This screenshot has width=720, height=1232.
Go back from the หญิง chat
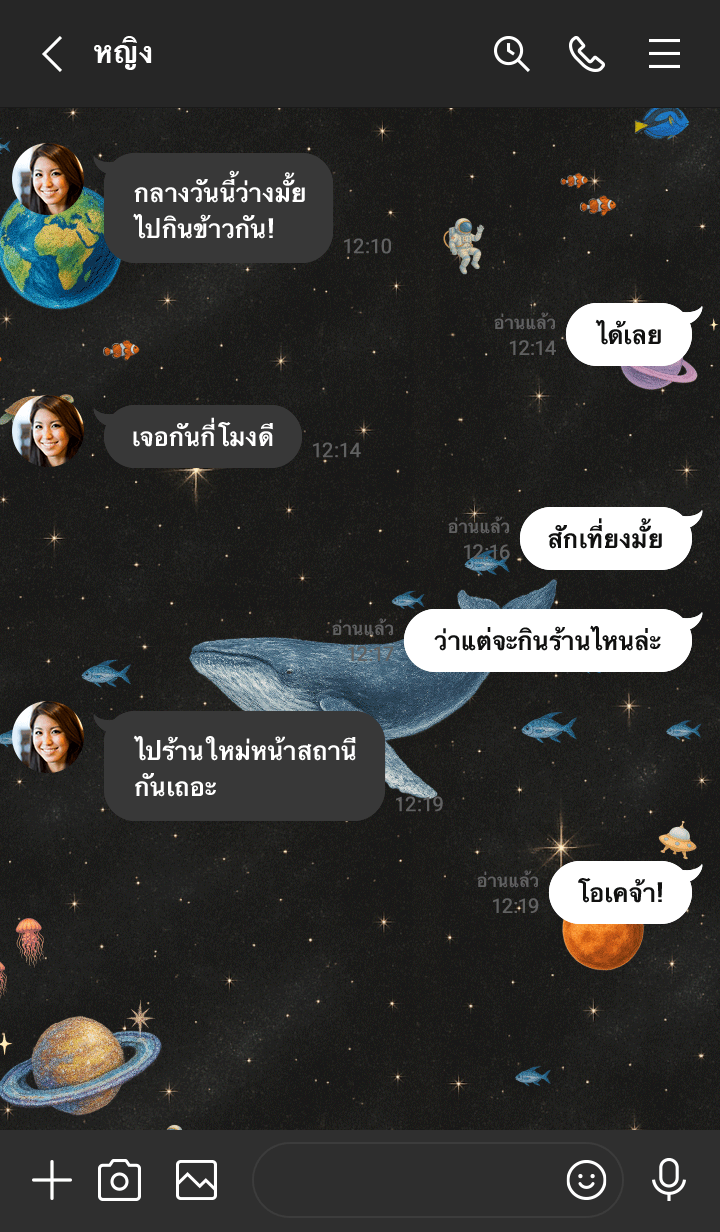tap(52, 54)
